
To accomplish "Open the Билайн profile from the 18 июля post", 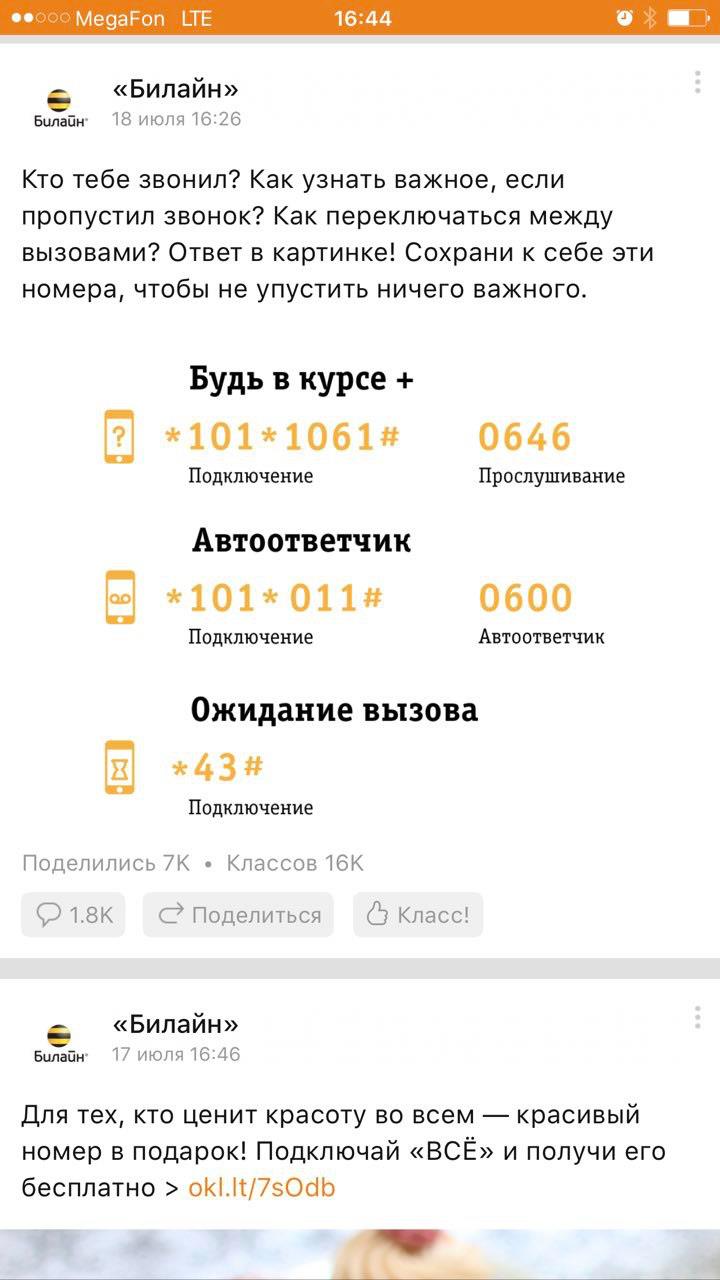I will coord(175,89).
